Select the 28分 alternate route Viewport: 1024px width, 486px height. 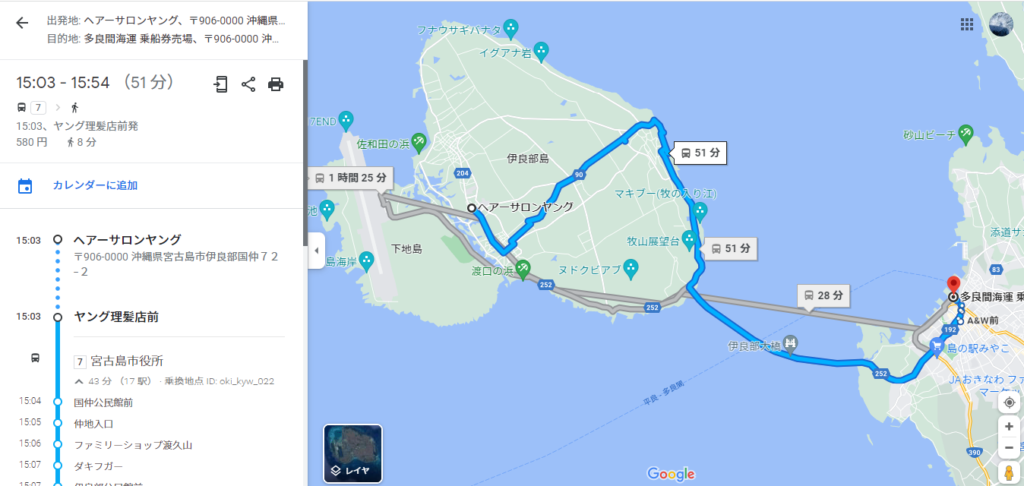click(x=824, y=295)
